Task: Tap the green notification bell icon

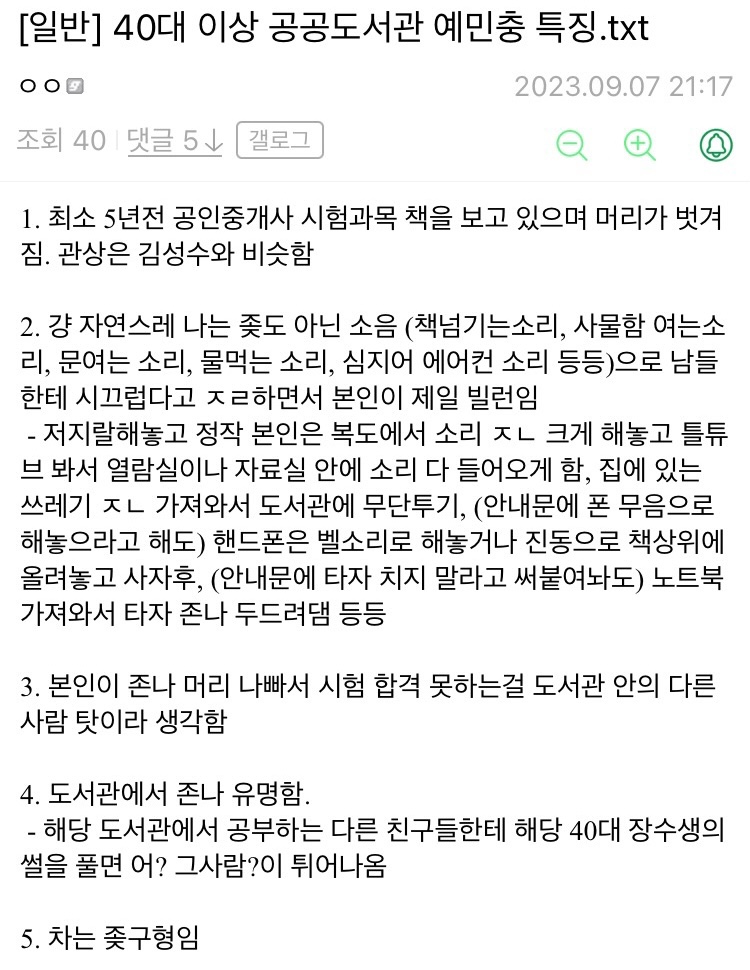Action: (716, 145)
